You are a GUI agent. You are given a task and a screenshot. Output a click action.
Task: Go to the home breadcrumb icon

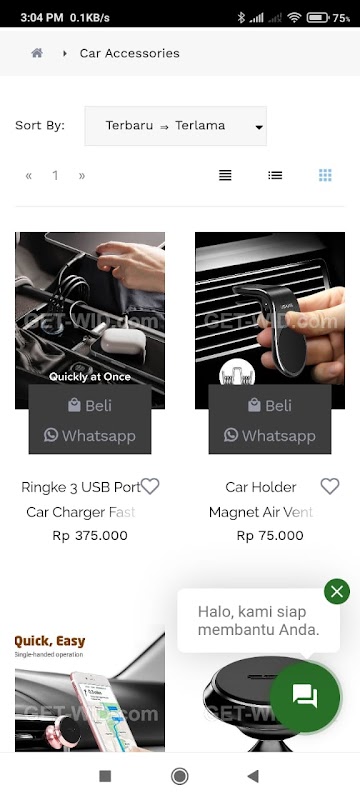pyautogui.click(x=37, y=53)
